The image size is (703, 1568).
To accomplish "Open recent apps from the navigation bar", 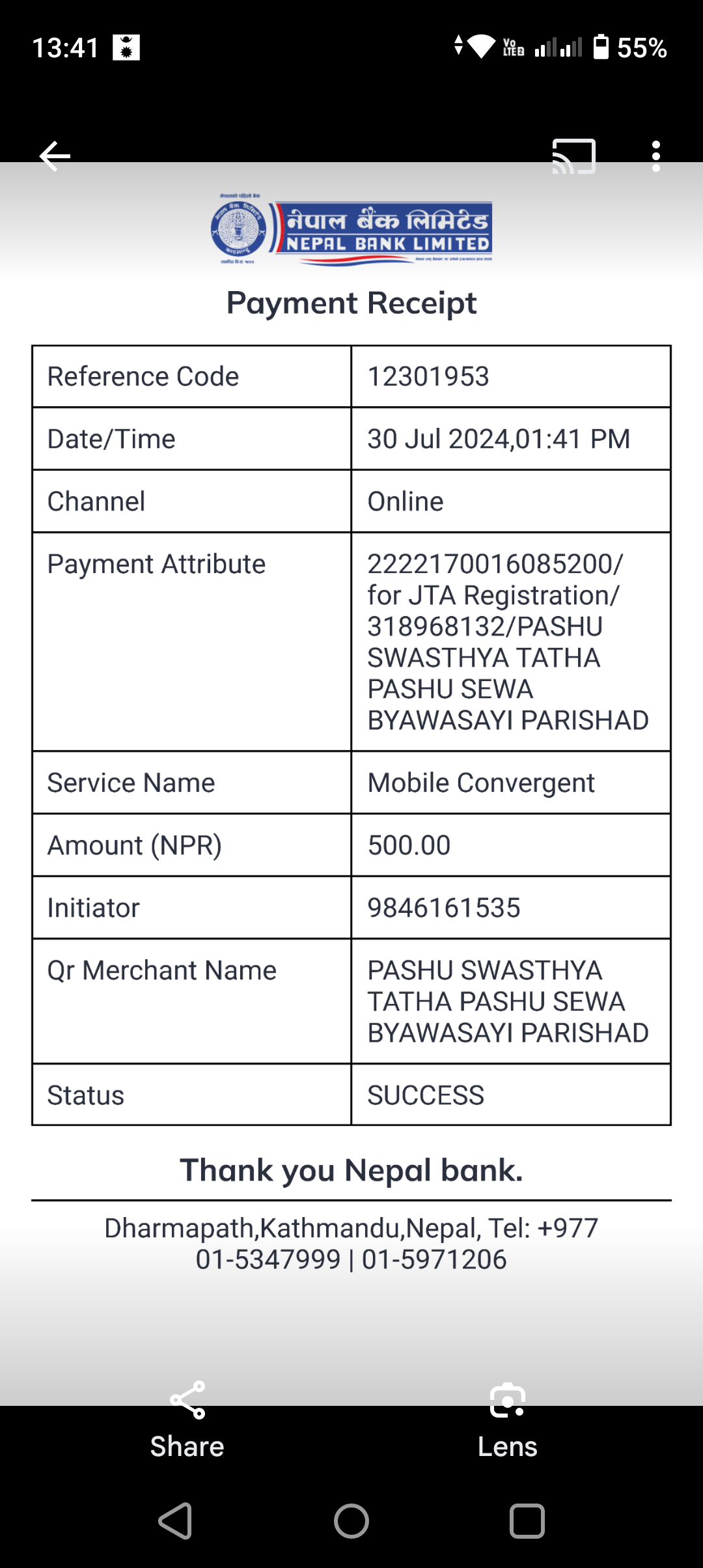I will click(x=527, y=1521).
